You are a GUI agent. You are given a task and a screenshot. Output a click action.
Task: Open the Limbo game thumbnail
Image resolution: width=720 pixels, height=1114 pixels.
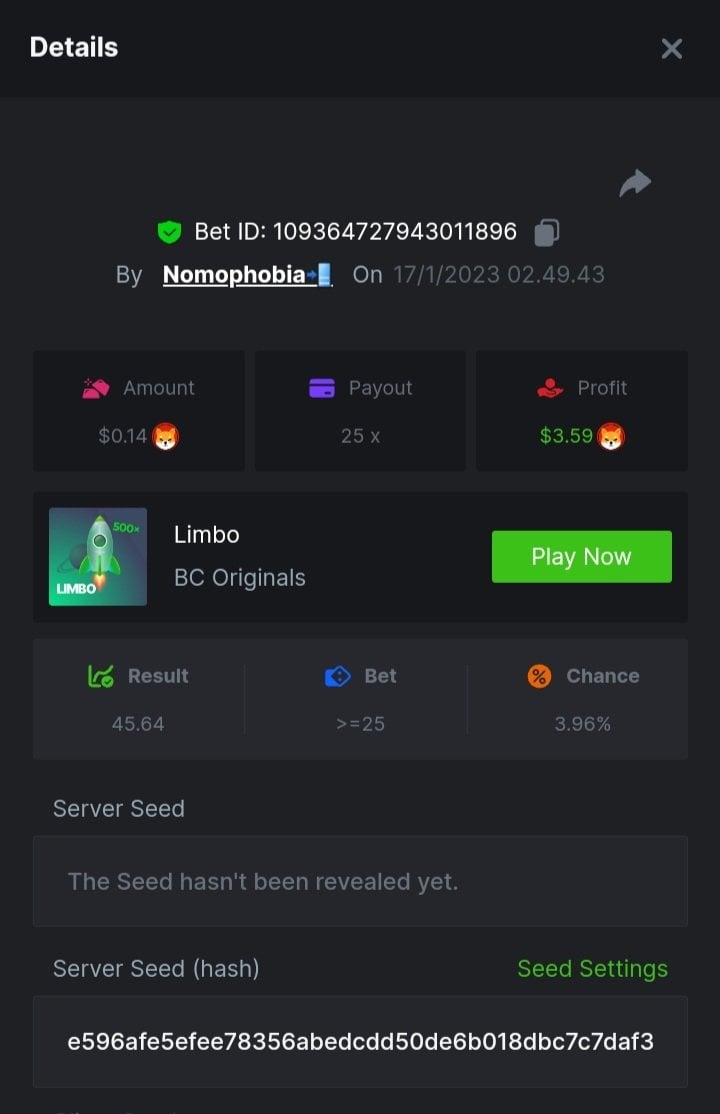tap(98, 557)
